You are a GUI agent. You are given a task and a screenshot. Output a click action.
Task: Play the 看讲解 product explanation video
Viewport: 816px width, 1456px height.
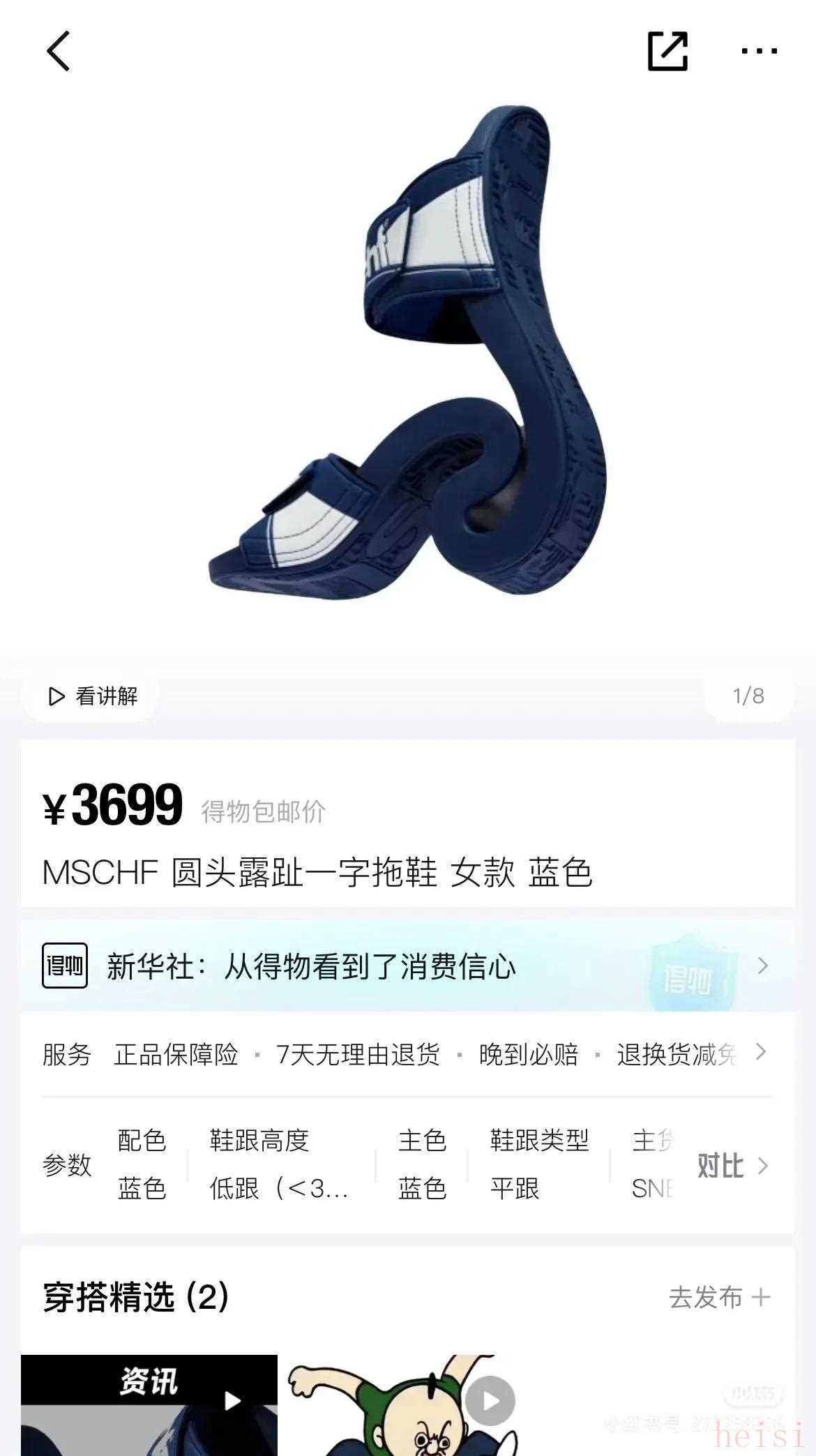(x=92, y=696)
